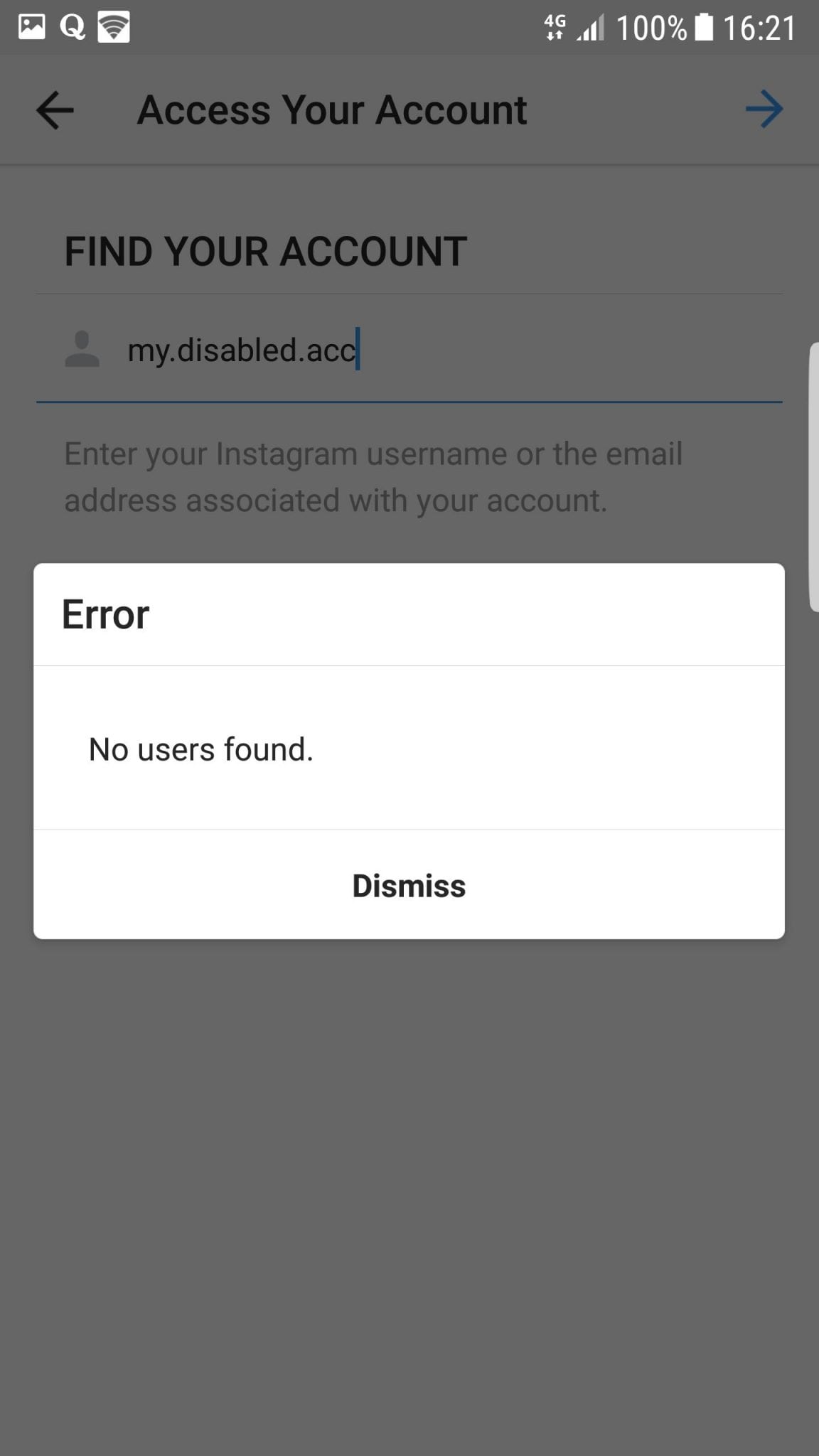This screenshot has width=819, height=1456.
Task: Go back with the top-left arrow
Action: [x=55, y=110]
